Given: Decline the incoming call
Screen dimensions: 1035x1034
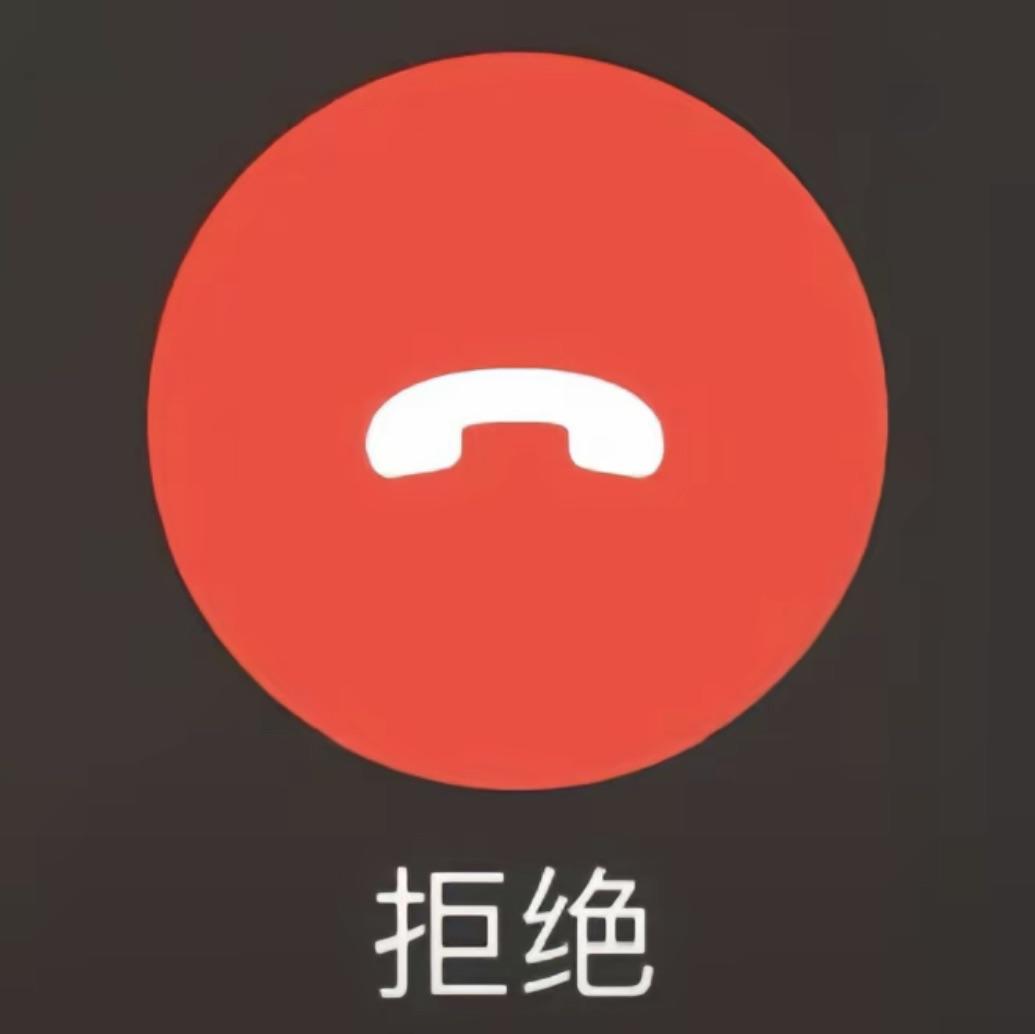Looking at the screenshot, I should point(516,420).
